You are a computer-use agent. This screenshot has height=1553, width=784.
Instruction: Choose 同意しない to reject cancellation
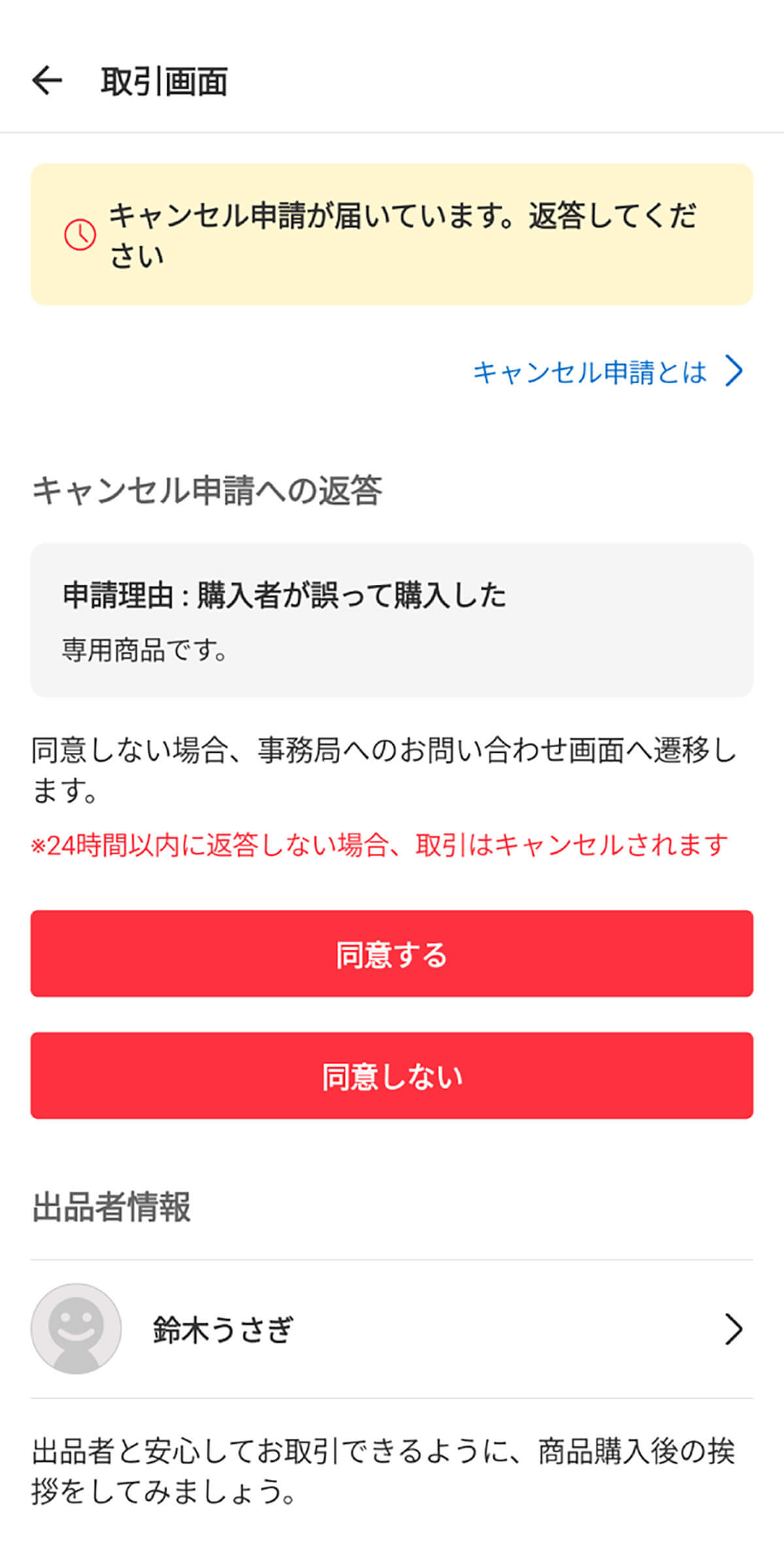(392, 1076)
